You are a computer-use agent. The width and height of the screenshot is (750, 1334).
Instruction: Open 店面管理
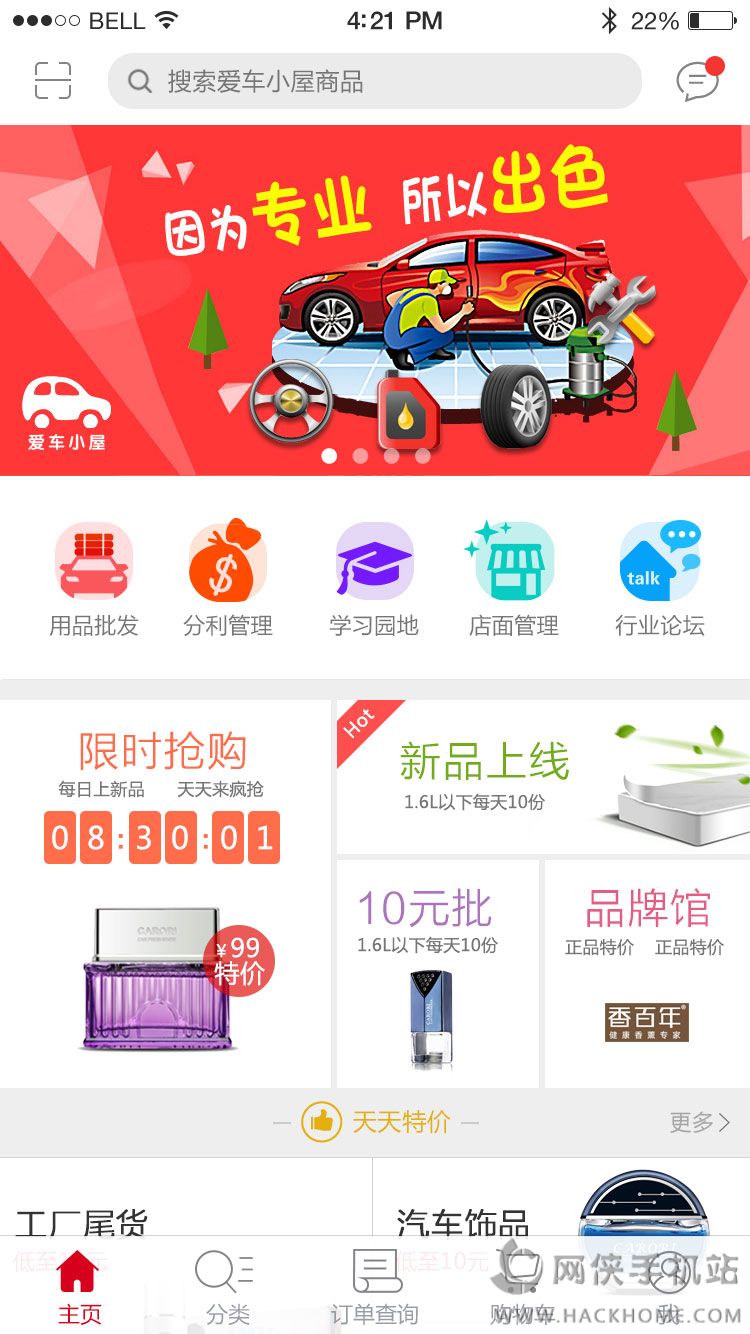point(514,580)
